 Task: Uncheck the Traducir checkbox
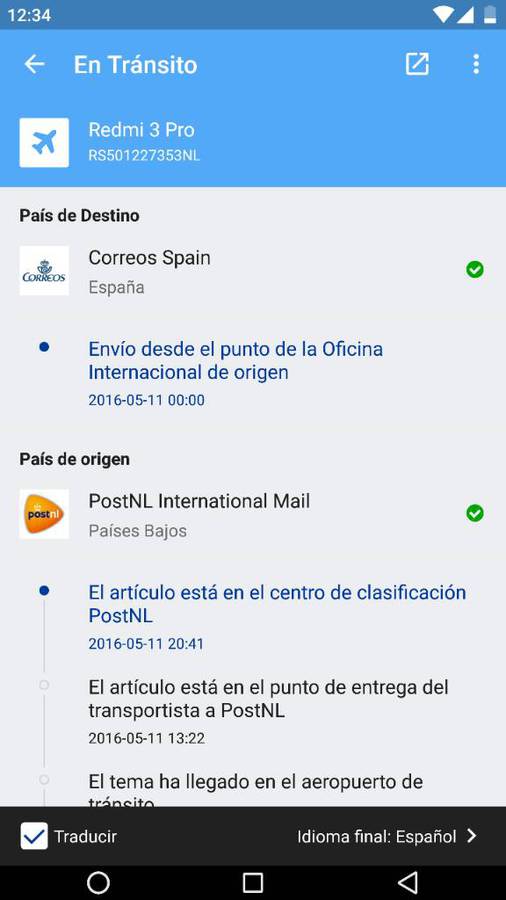[34, 836]
